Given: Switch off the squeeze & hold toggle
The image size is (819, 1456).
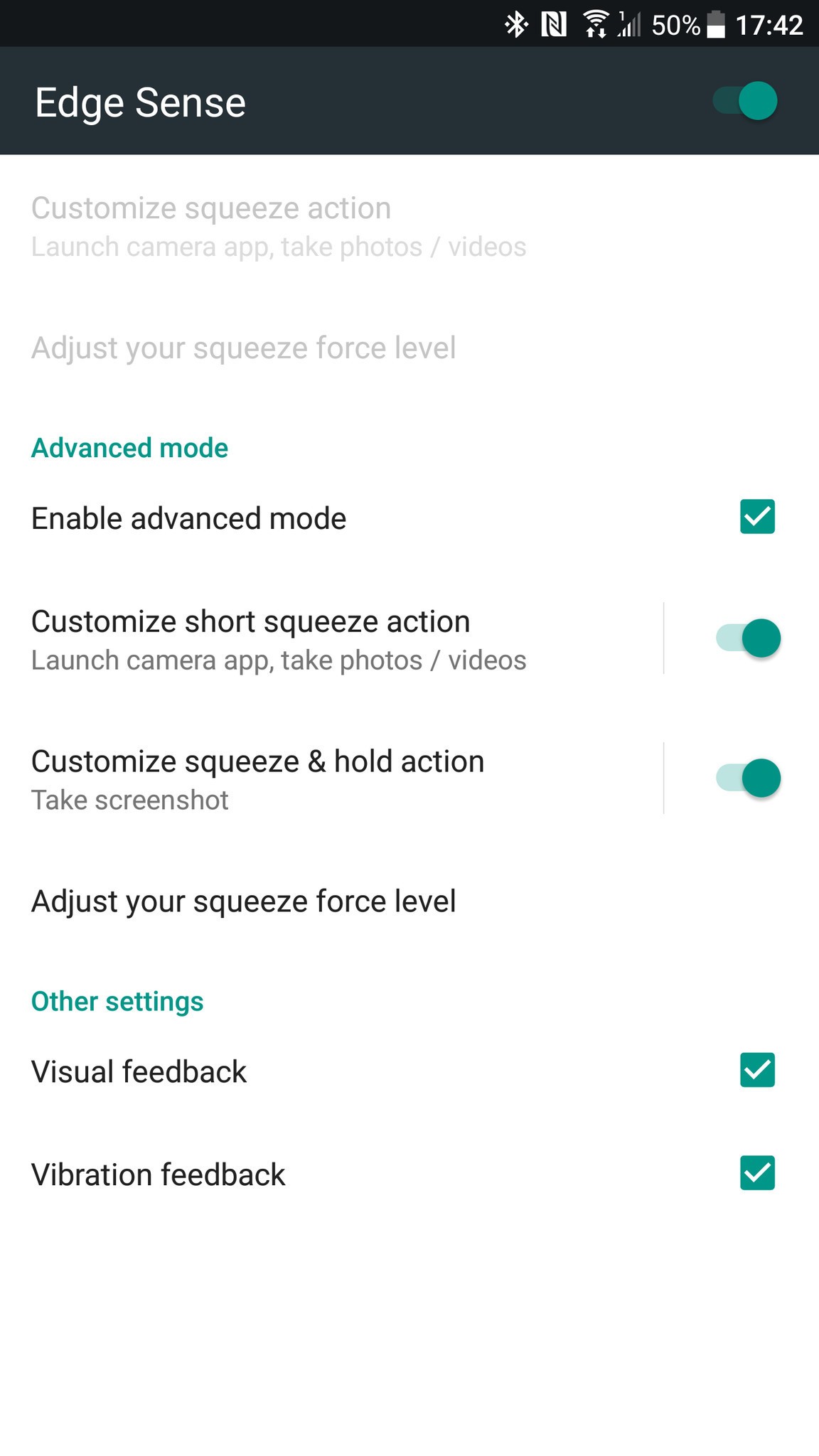Looking at the screenshot, I should (x=748, y=778).
